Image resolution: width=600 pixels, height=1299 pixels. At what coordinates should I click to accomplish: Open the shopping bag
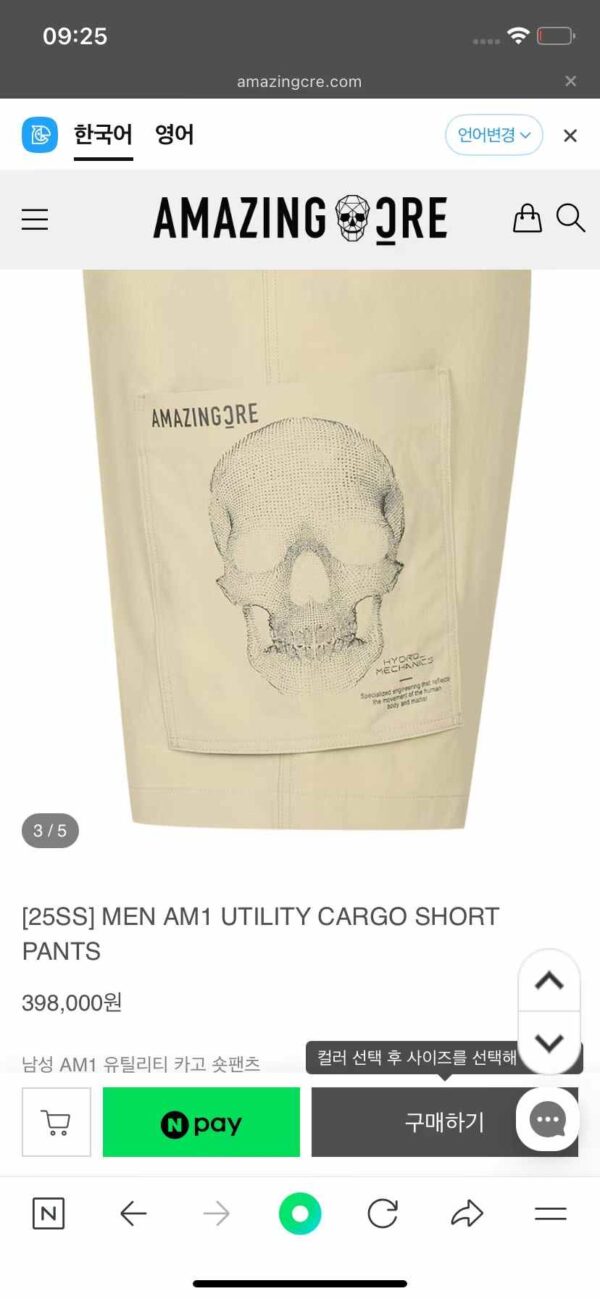527,218
